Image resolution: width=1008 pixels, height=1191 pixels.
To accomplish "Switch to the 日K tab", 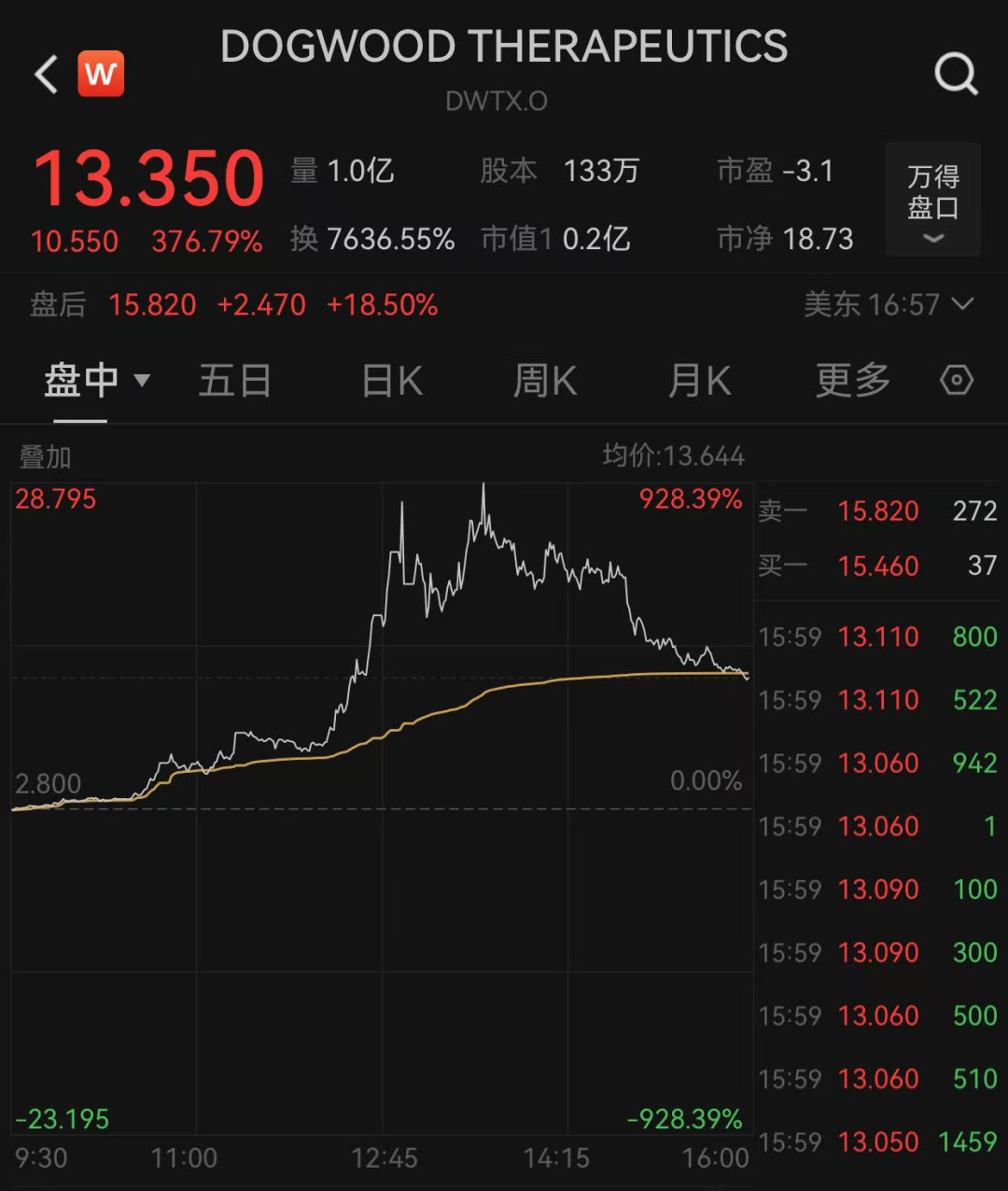I will 391,381.
